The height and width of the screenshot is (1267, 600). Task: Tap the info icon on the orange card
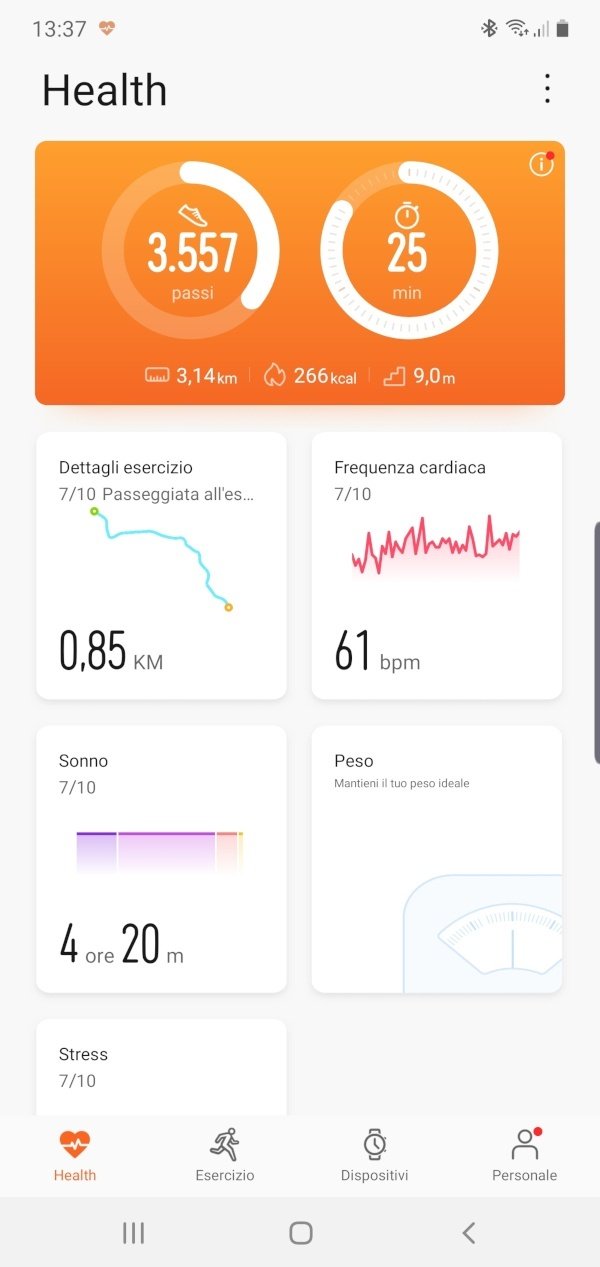pyautogui.click(x=540, y=165)
